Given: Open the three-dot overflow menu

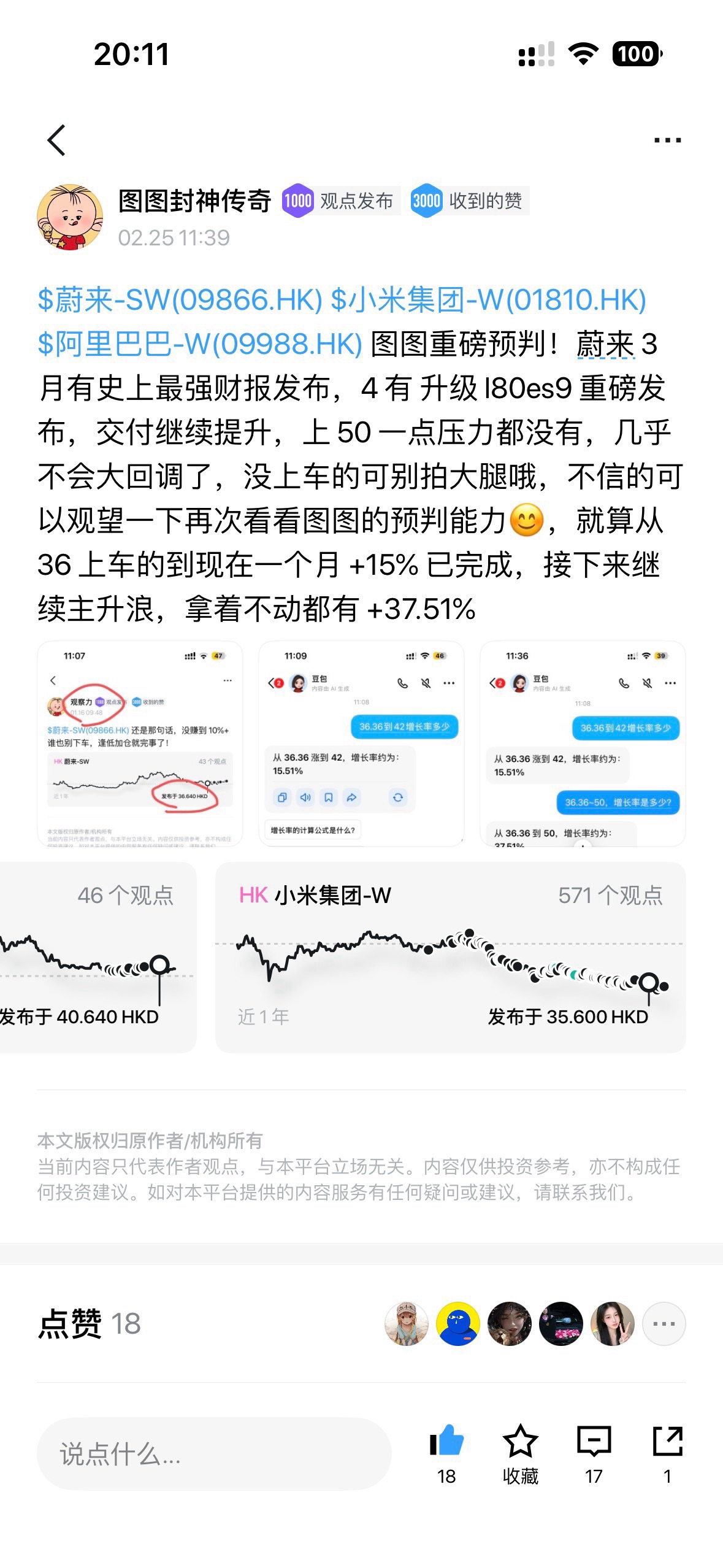Looking at the screenshot, I should click(667, 140).
